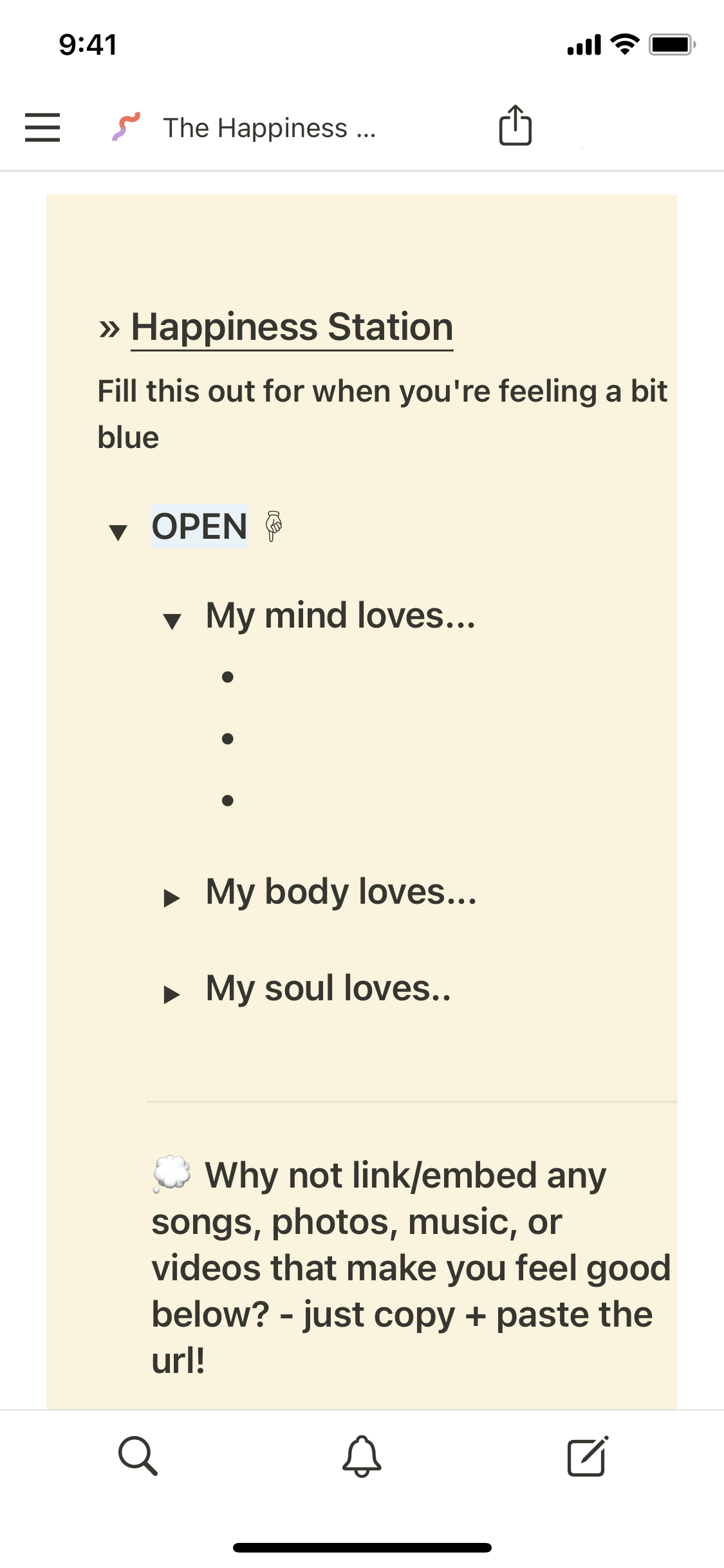724x1568 pixels.
Task: Open search from the bottom bar
Action: pyautogui.click(x=138, y=1455)
